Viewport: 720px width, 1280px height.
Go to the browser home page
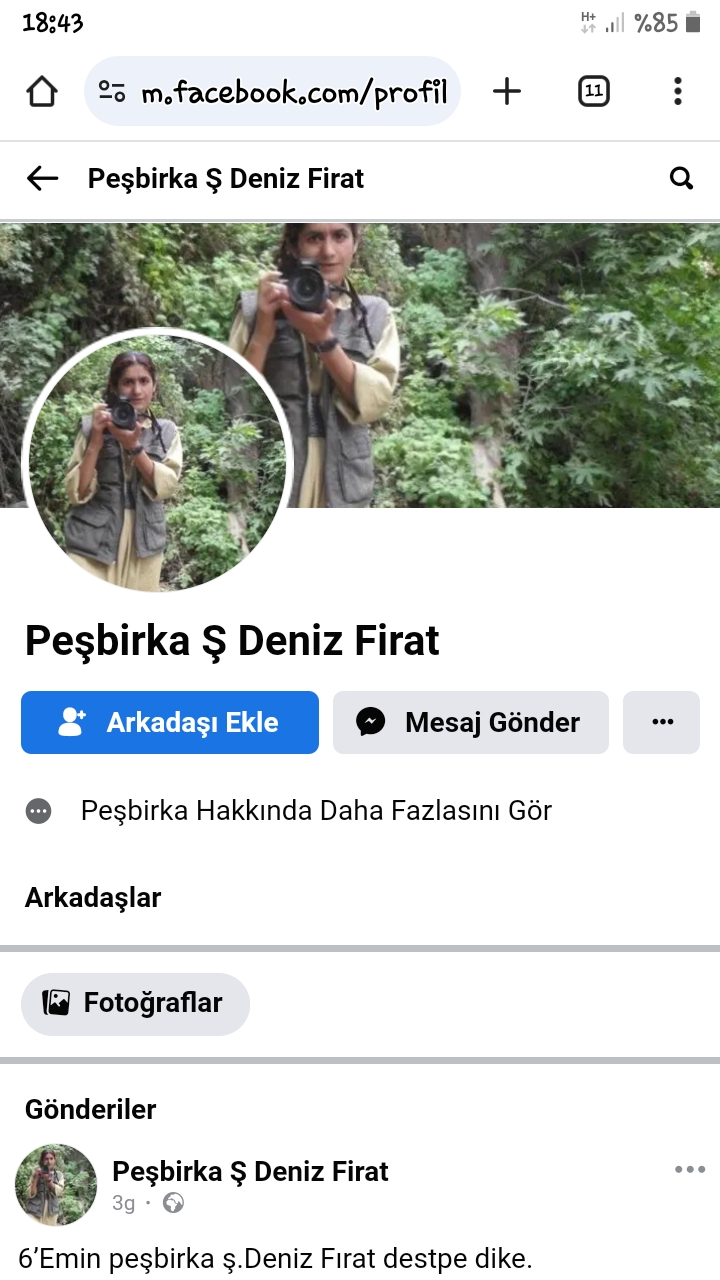click(x=42, y=92)
